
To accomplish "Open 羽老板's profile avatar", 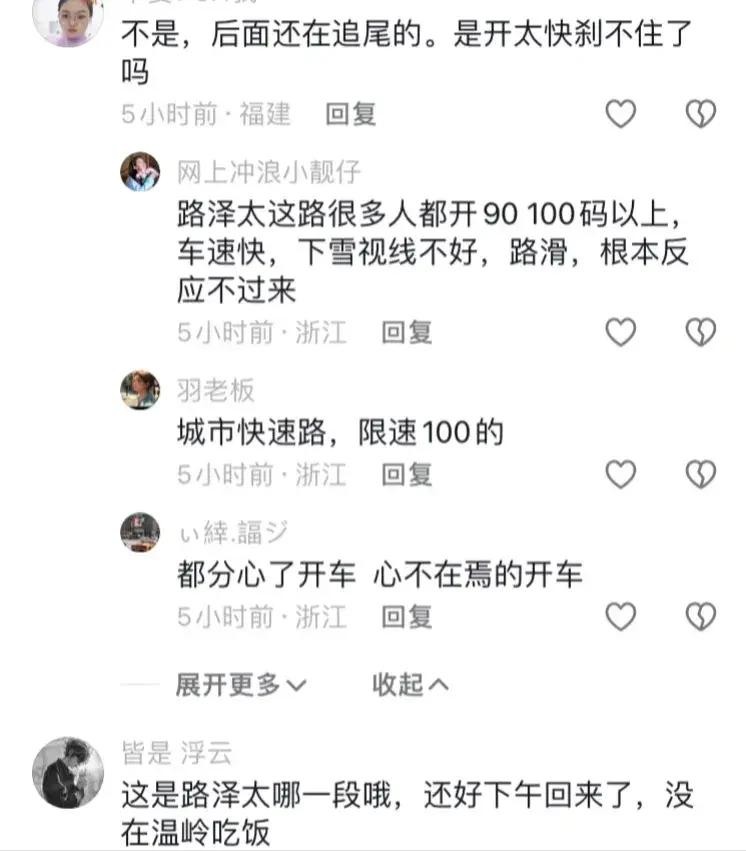I will click(x=140, y=389).
